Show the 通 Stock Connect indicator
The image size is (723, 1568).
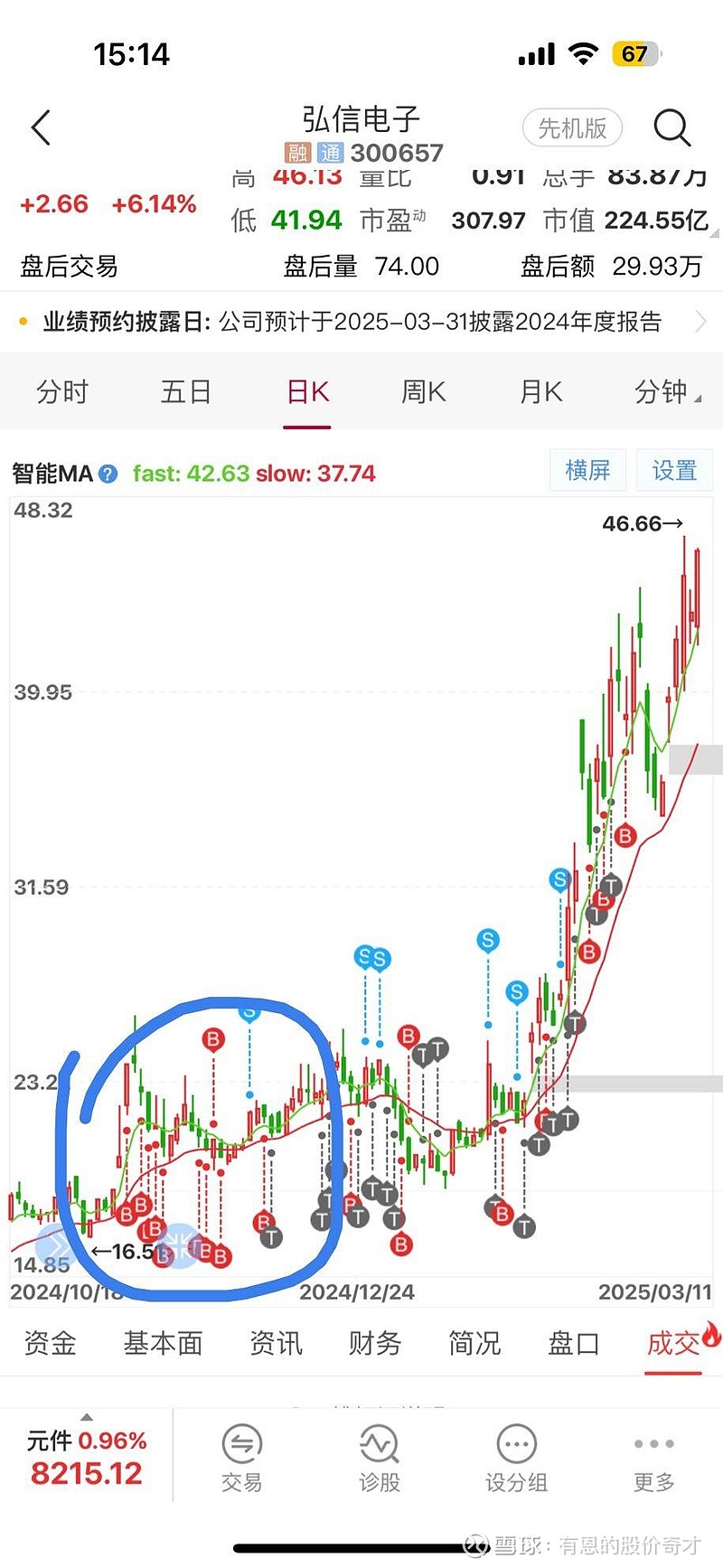[x=331, y=154]
